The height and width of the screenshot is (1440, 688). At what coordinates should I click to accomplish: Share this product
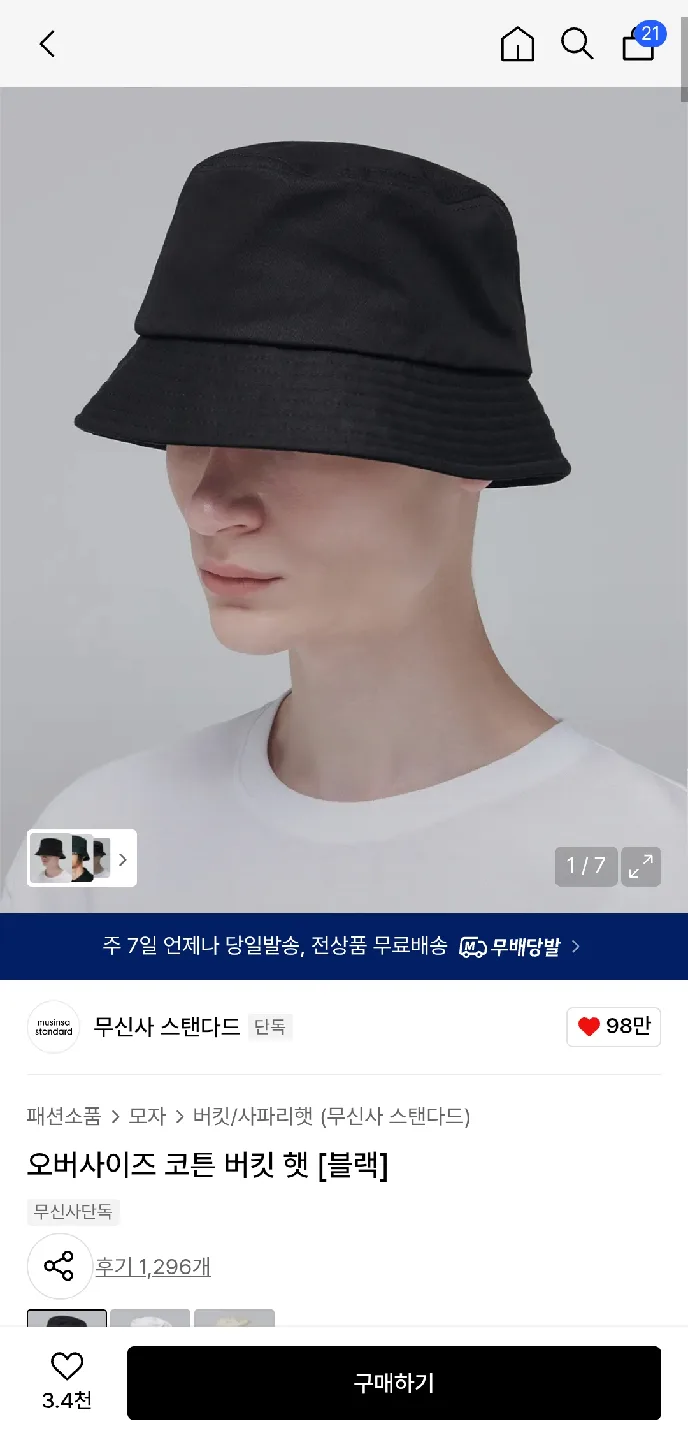click(59, 1267)
